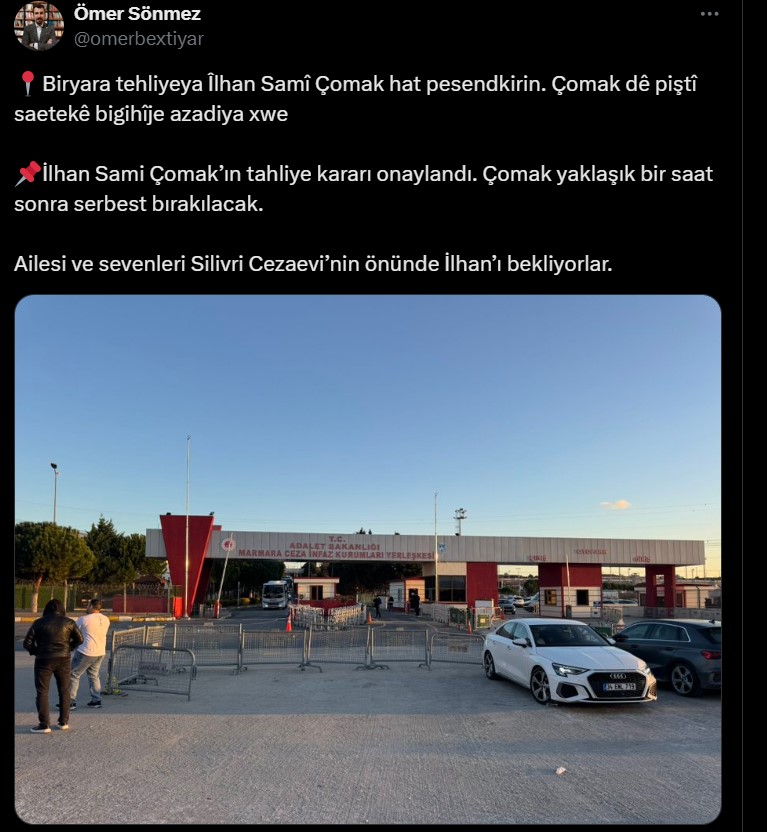Open the Ömer Sönmez display name link
The image size is (767, 832).
pos(137,14)
